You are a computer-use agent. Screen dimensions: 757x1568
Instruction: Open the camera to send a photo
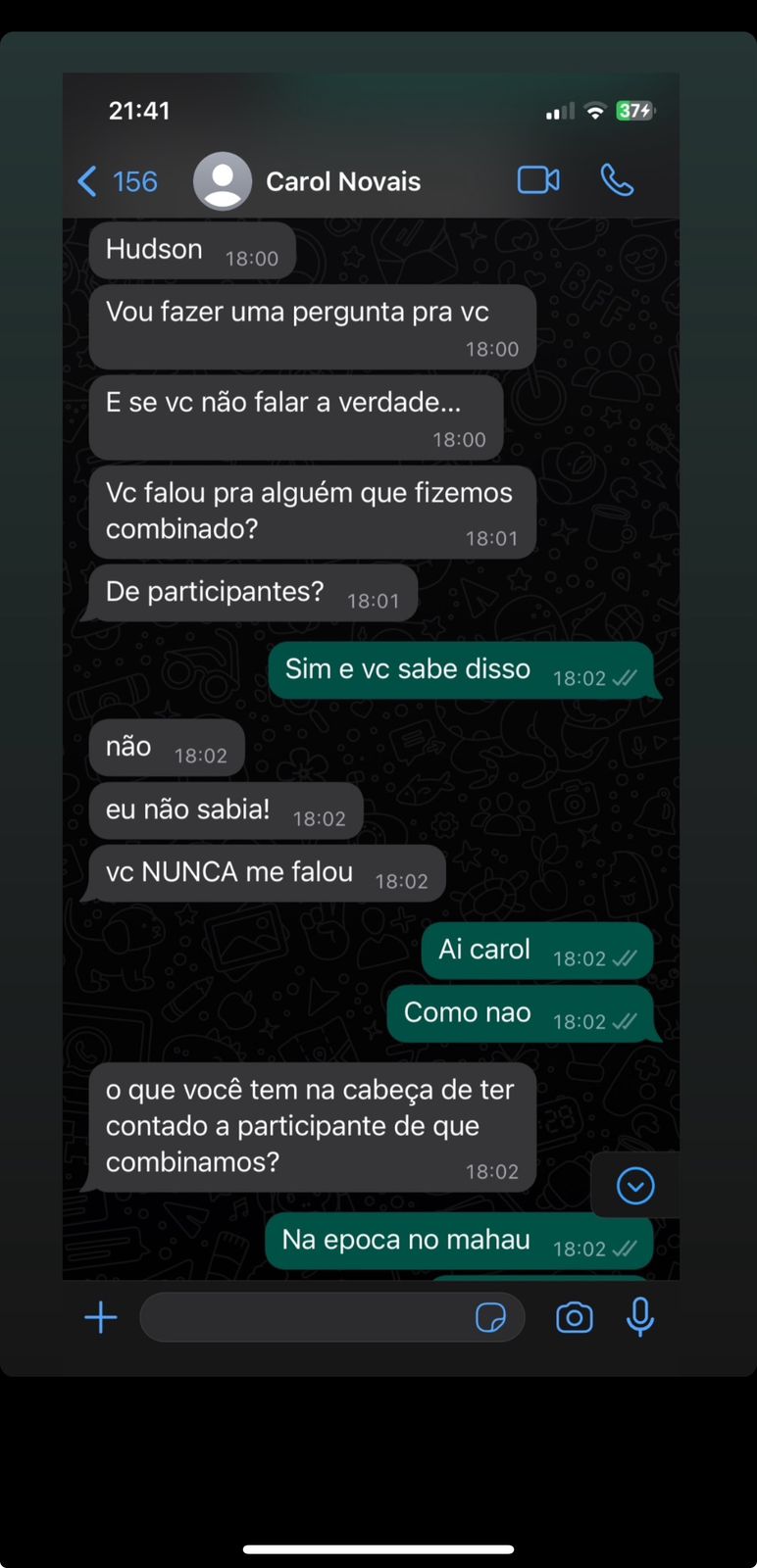(x=575, y=1318)
